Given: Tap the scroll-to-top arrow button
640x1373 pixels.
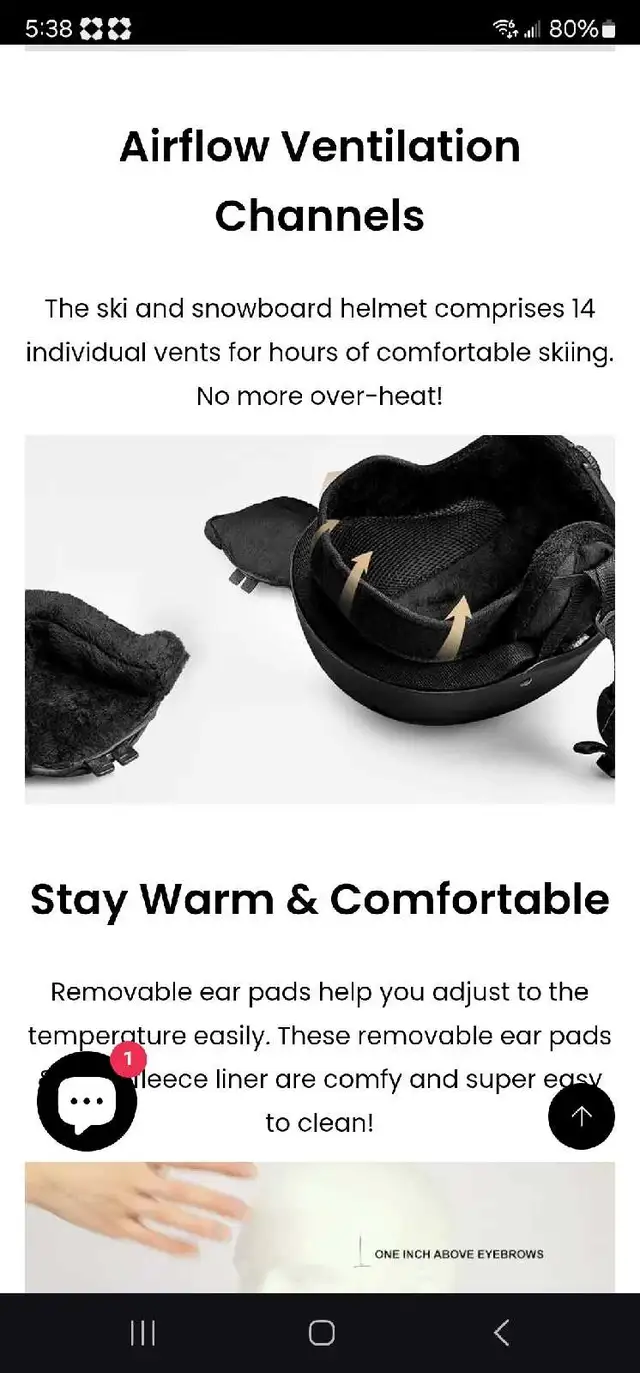Looking at the screenshot, I should pos(581,1116).
